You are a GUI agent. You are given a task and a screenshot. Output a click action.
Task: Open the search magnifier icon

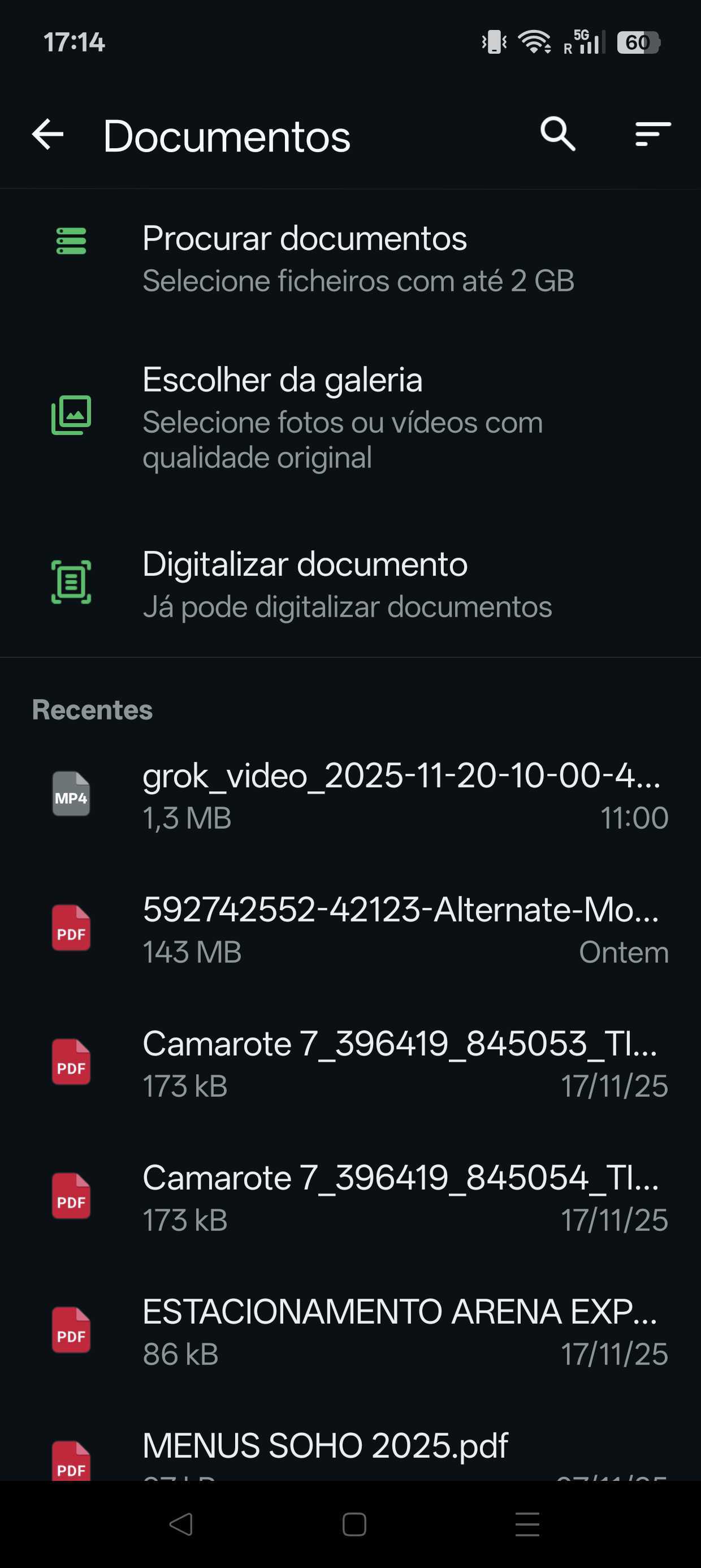[557, 135]
